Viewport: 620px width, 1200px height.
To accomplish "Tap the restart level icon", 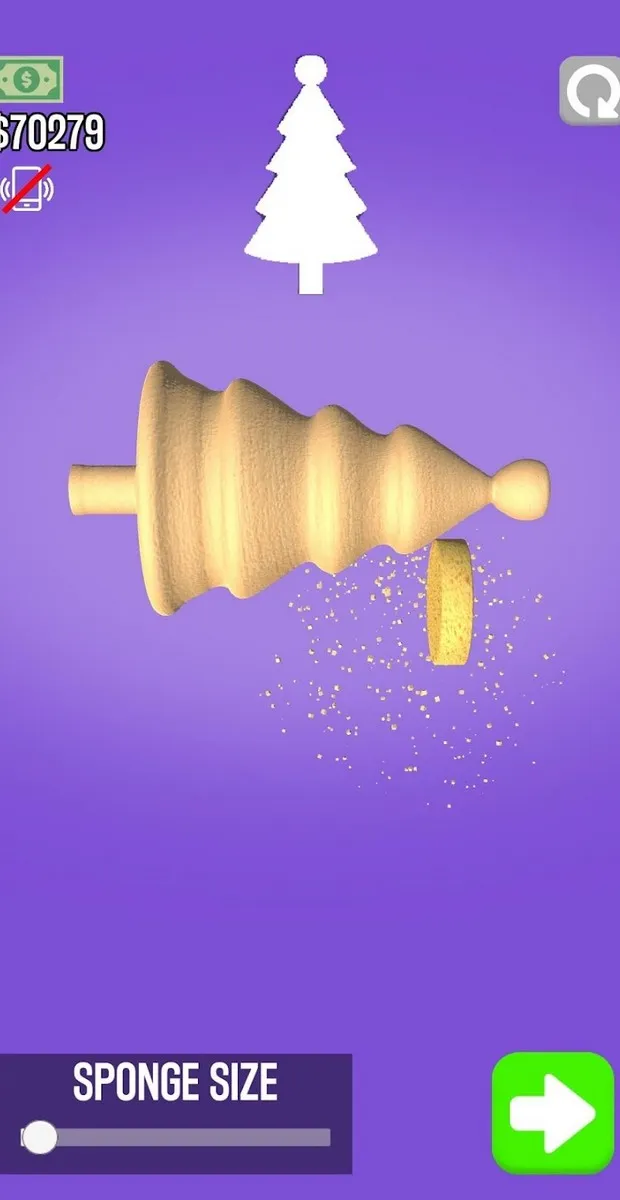I will [589, 92].
